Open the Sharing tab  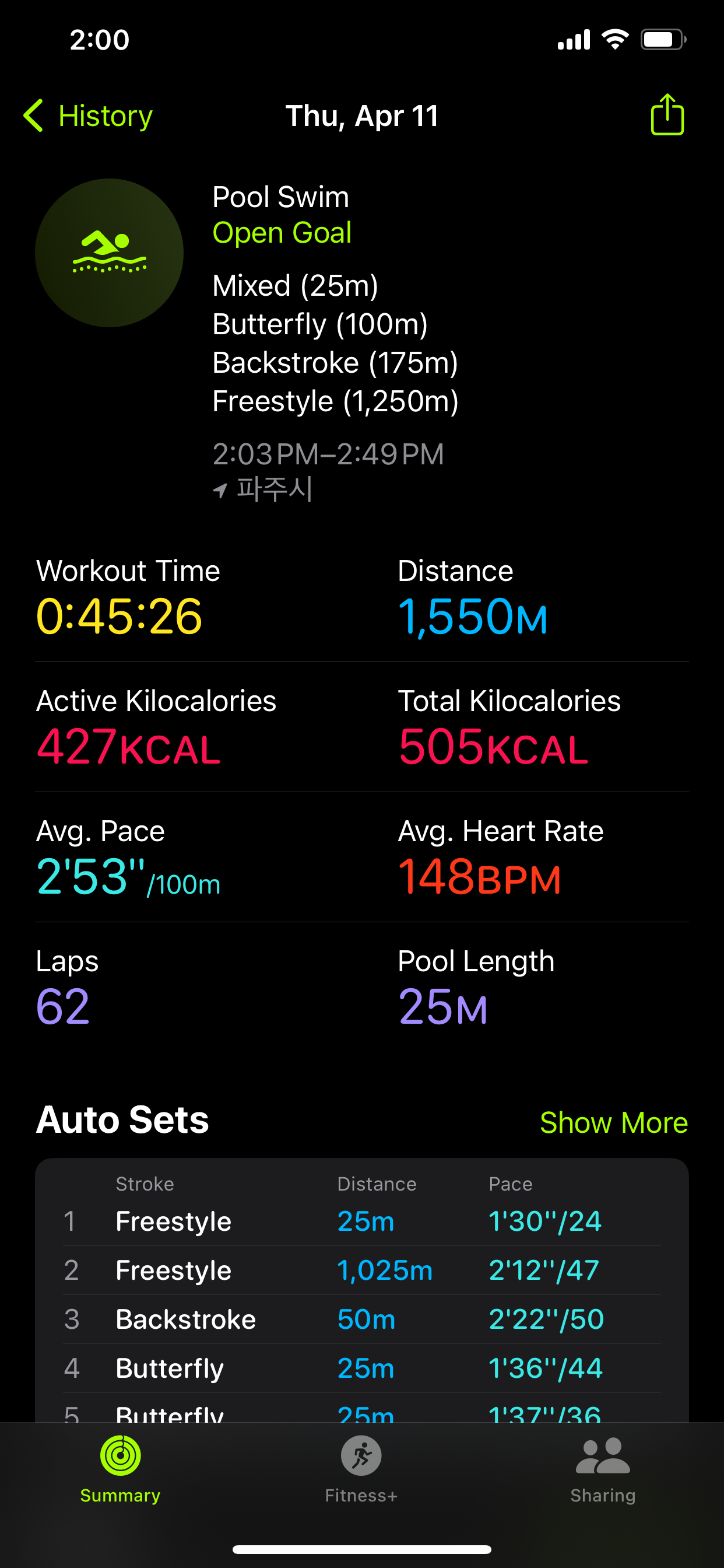coord(602,1469)
